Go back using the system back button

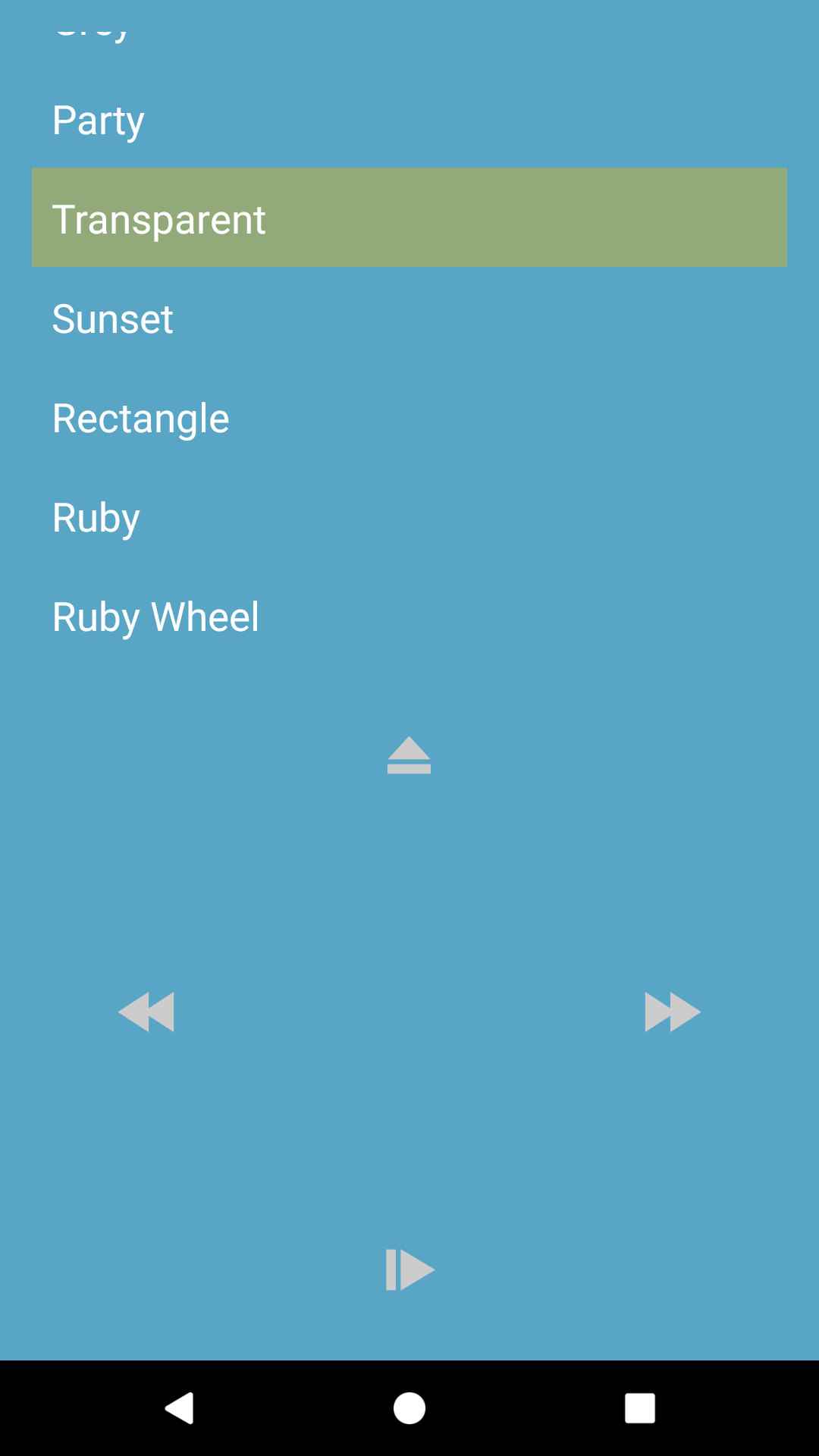(180, 1408)
